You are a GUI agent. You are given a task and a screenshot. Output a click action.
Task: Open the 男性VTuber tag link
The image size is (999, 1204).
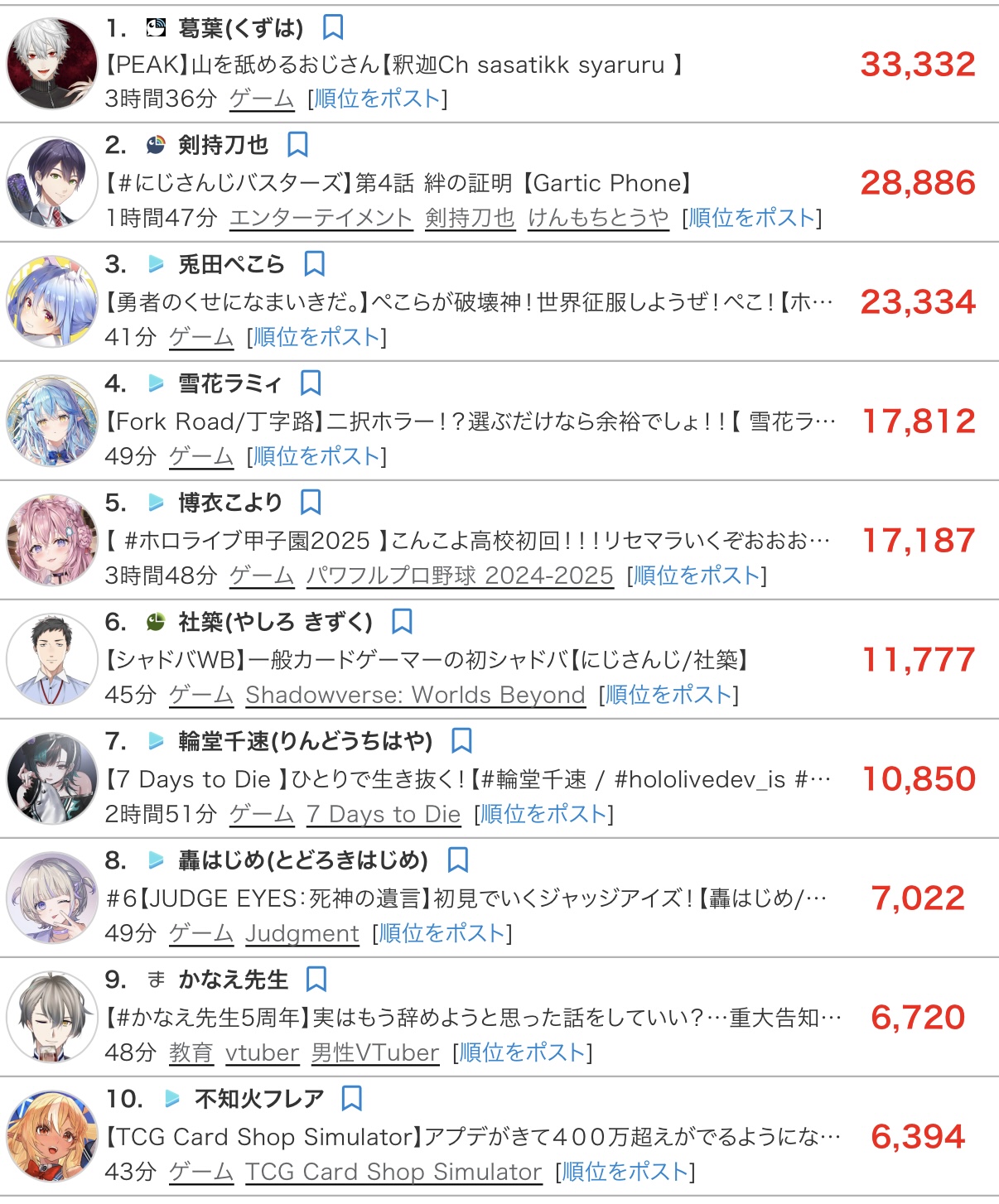pos(374,1052)
